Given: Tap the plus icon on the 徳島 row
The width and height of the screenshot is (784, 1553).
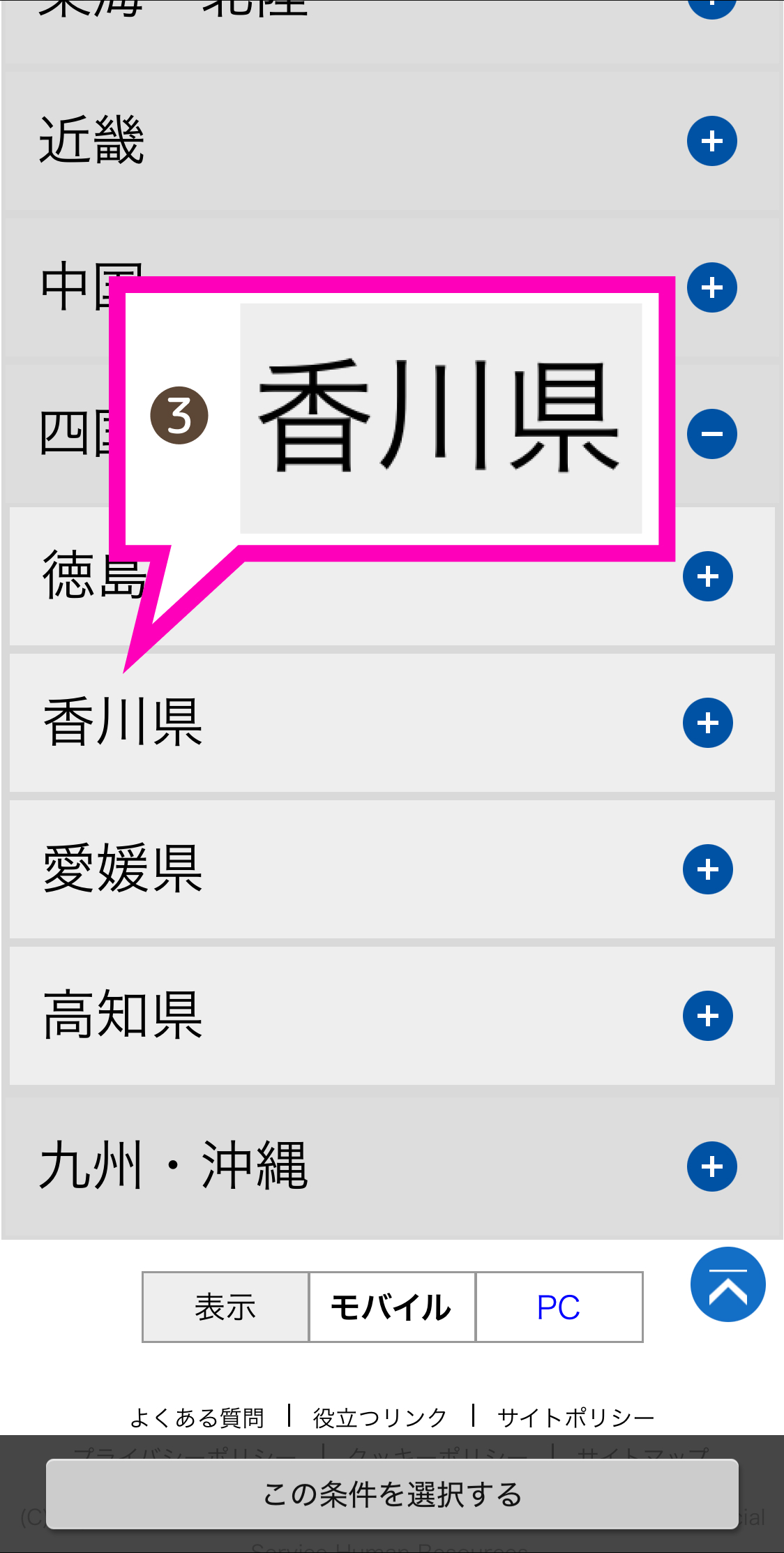Looking at the screenshot, I should point(707,576).
